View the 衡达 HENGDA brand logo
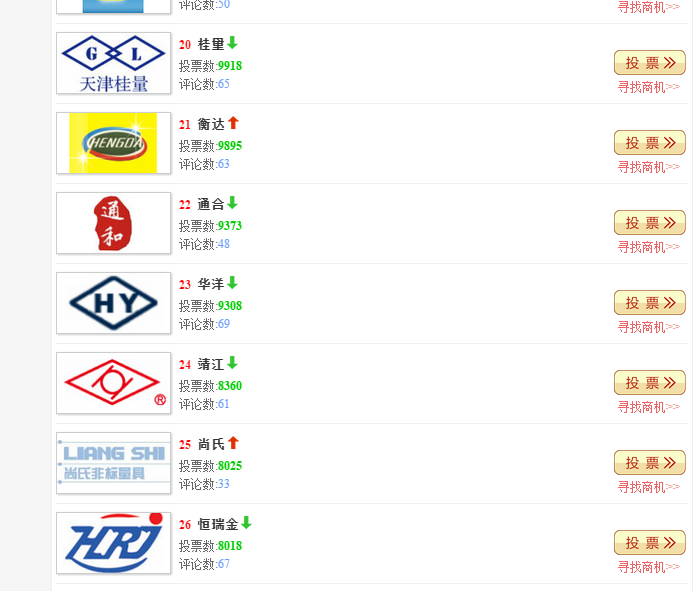 [x=113, y=143]
